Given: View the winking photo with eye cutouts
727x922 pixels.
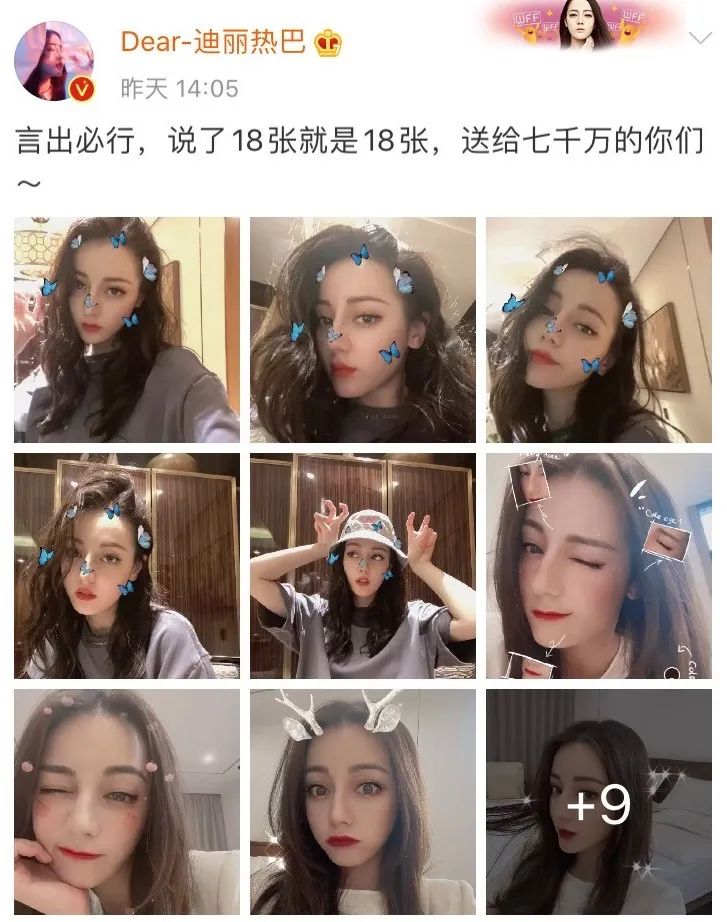Looking at the screenshot, I should [598, 566].
